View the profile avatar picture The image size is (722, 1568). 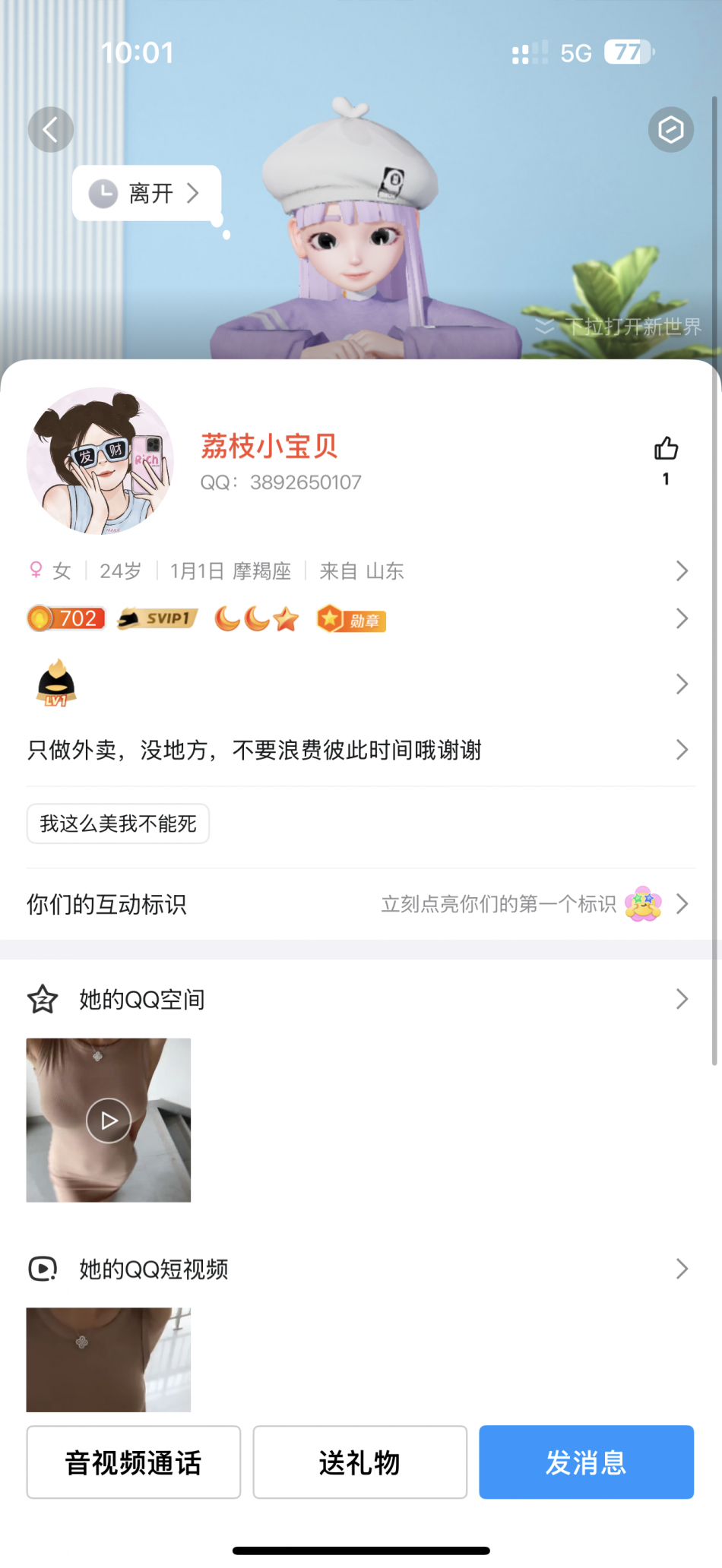click(100, 461)
